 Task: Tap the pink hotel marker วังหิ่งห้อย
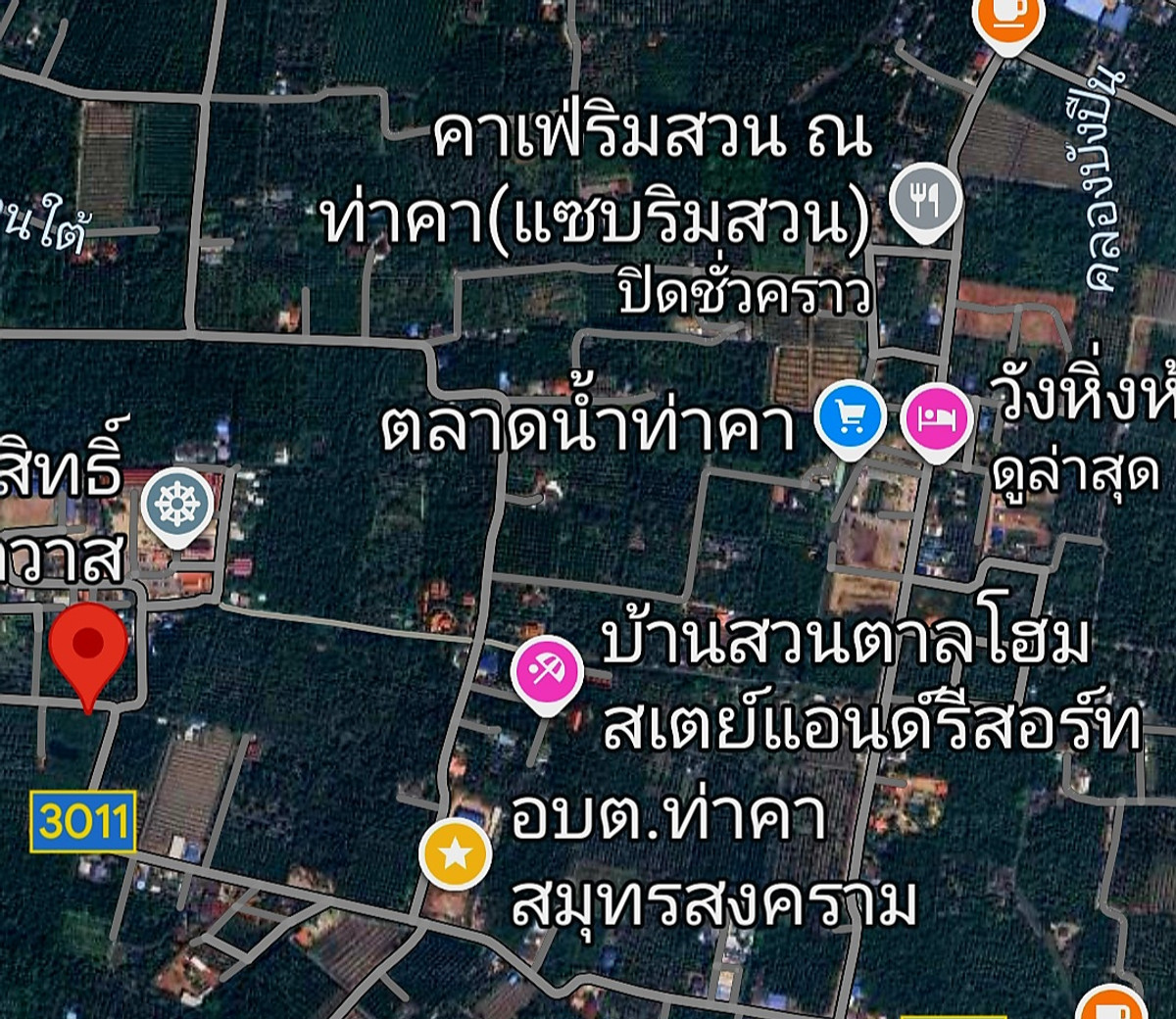(x=936, y=418)
